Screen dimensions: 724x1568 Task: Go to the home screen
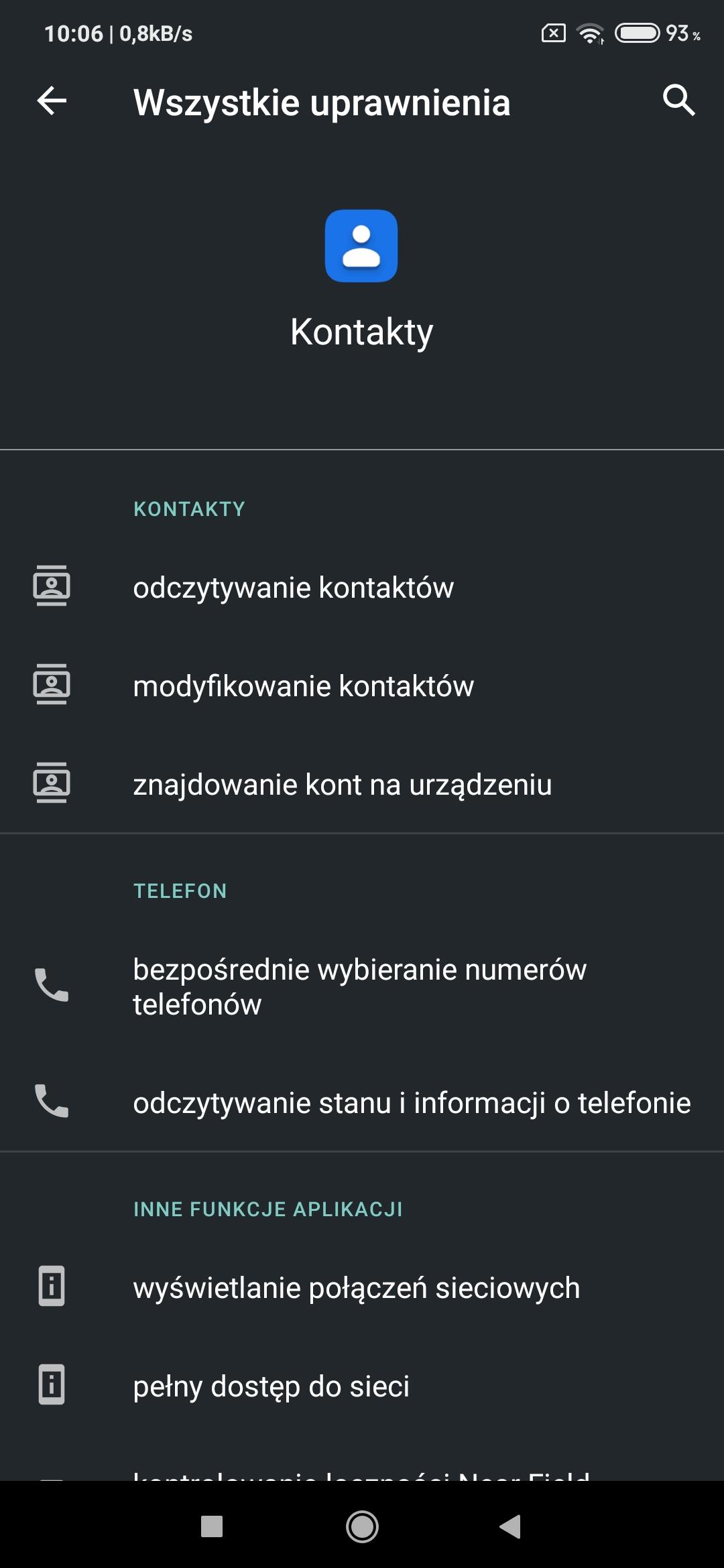(362, 1526)
